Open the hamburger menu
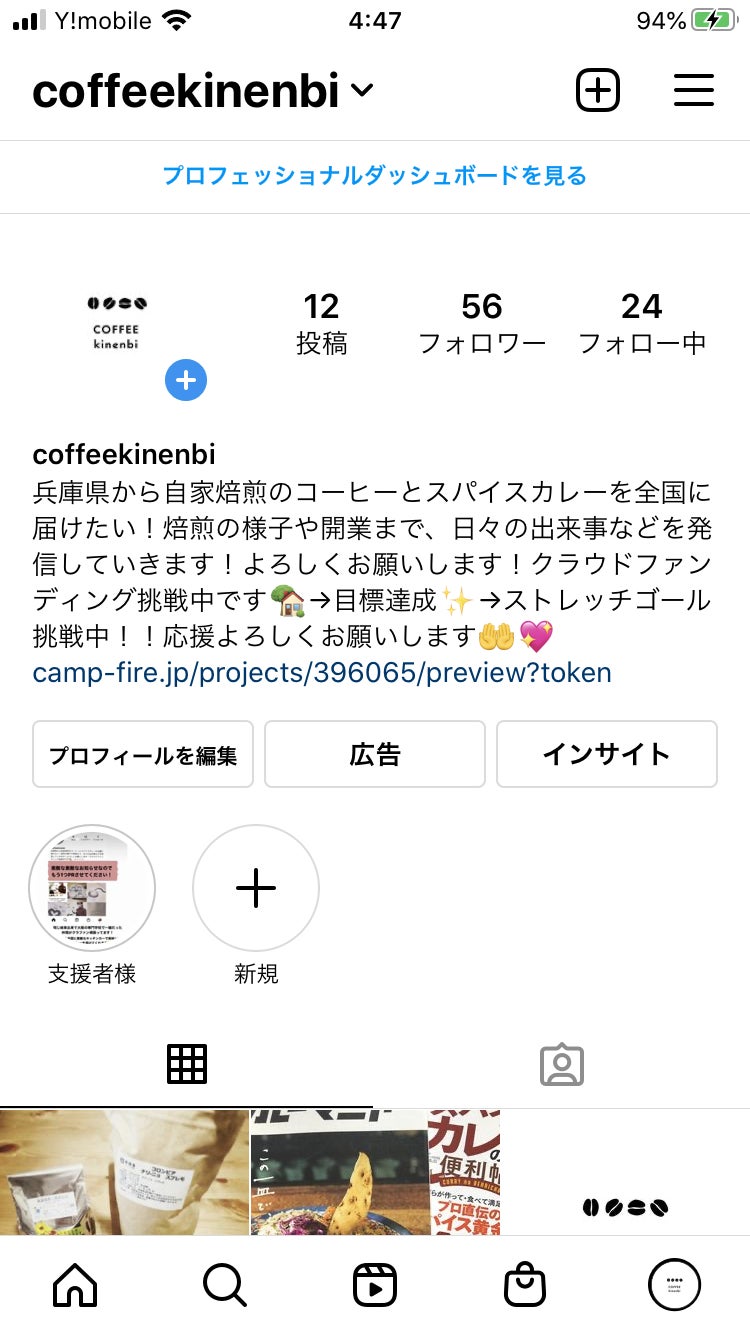Viewport: 750px width, 1334px height. click(x=693, y=91)
